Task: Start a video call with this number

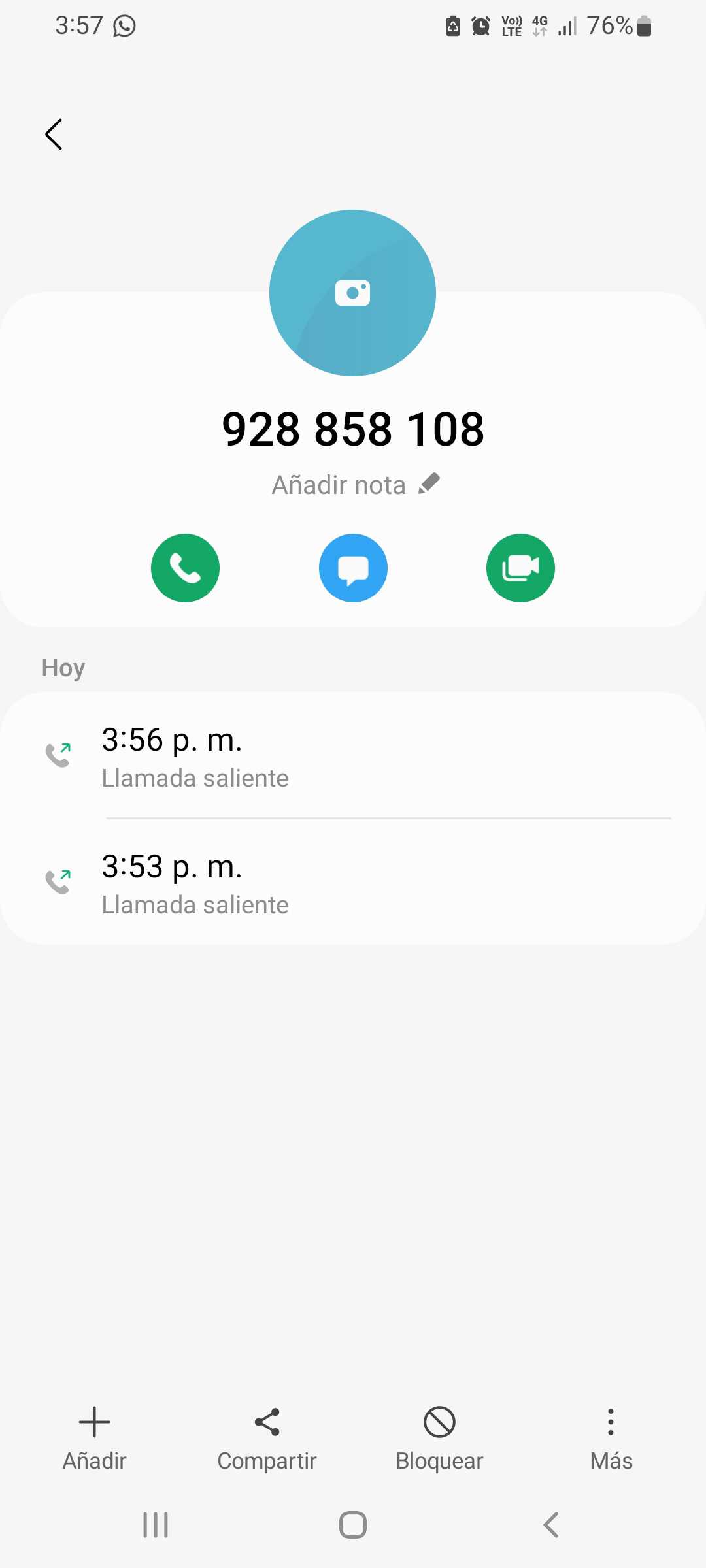Action: (x=520, y=568)
